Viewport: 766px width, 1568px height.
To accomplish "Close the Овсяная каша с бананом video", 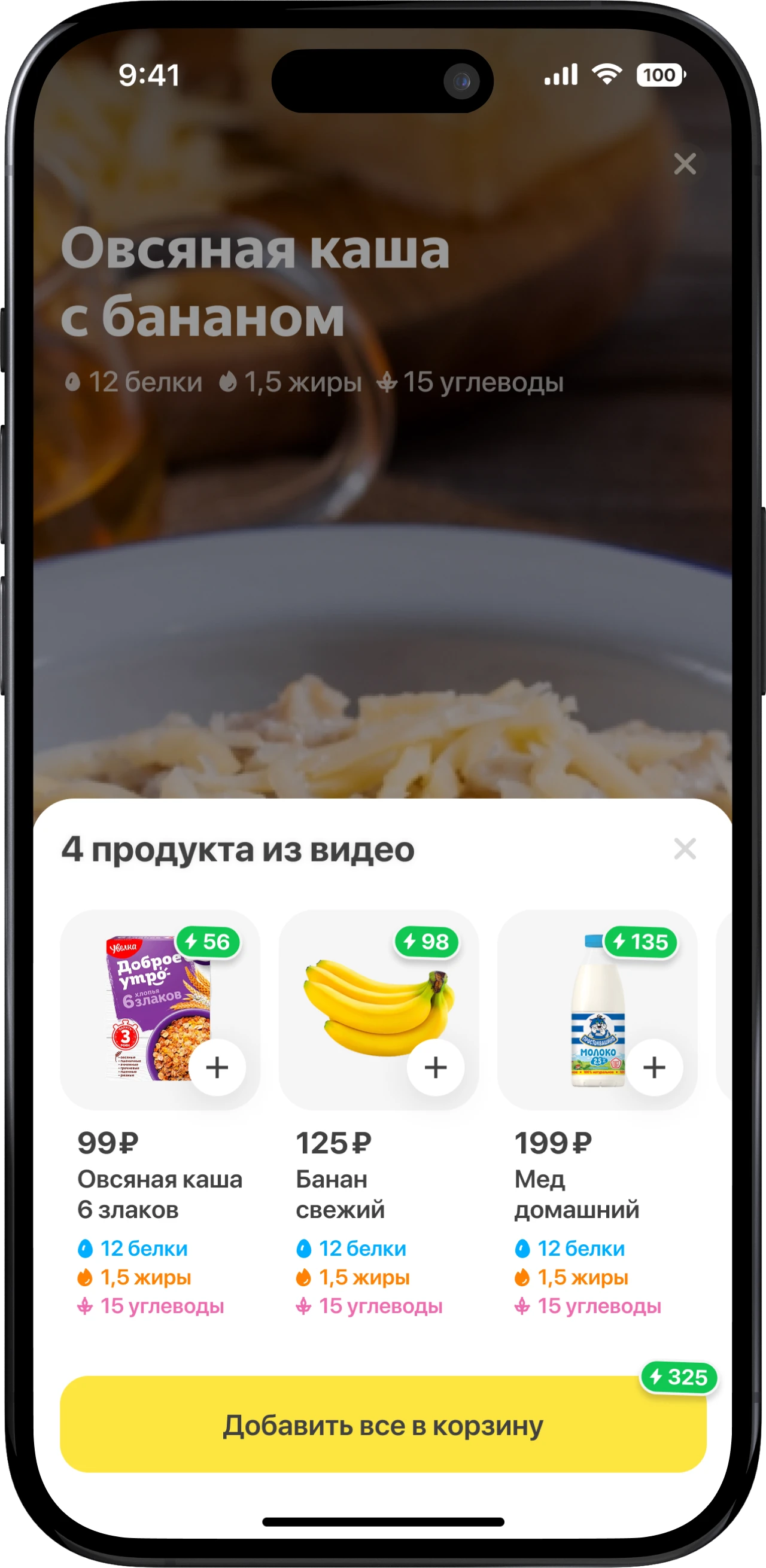I will 685,164.
